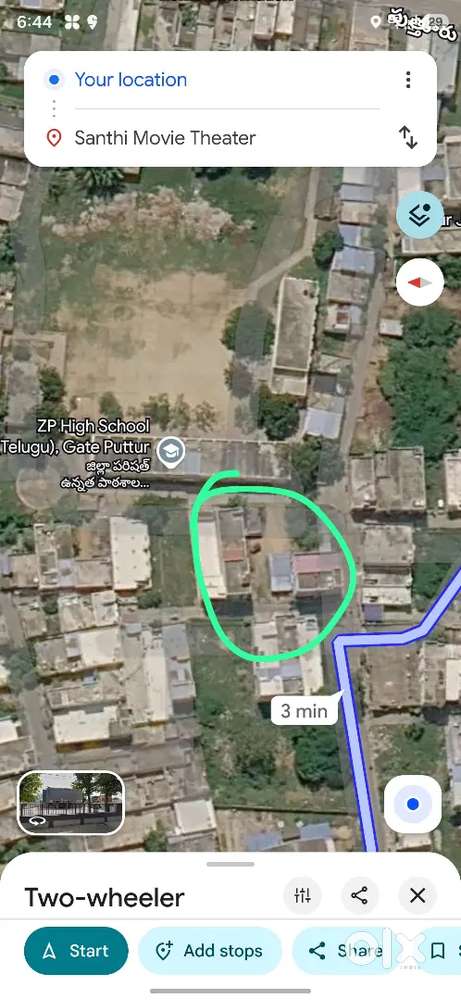Tap the compass to reset north

(420, 283)
